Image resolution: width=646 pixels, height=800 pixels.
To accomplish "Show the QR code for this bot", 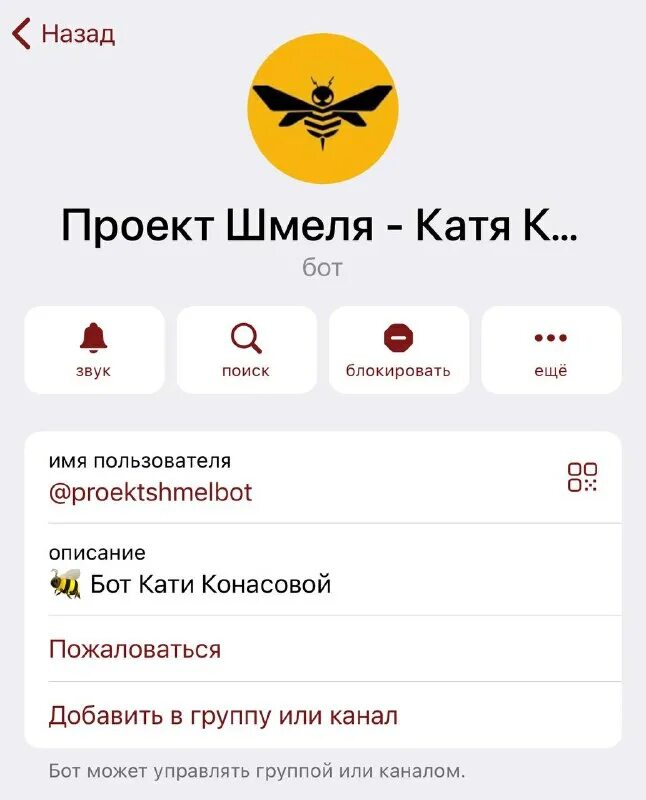I will tap(582, 477).
